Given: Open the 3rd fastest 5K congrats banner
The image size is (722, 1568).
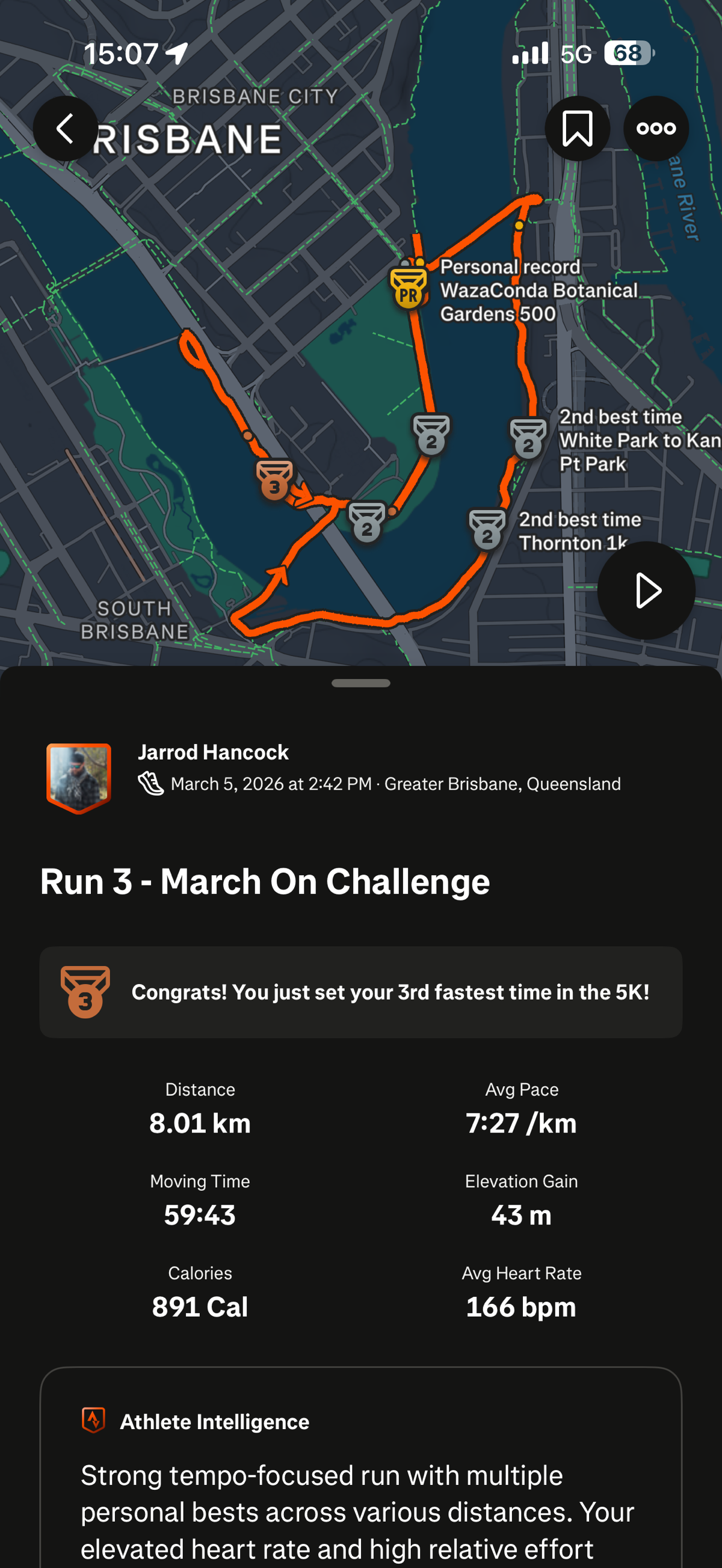Looking at the screenshot, I should point(360,992).
